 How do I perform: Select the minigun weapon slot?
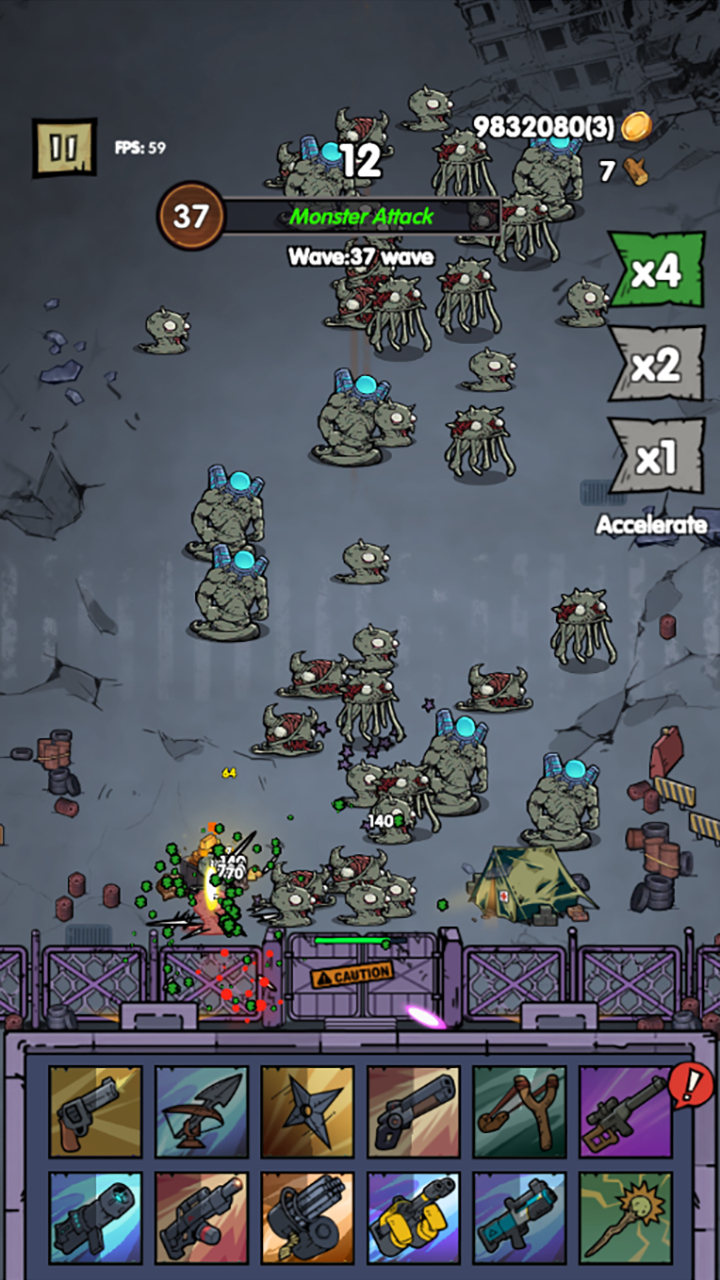pyautogui.click(x=307, y=1217)
